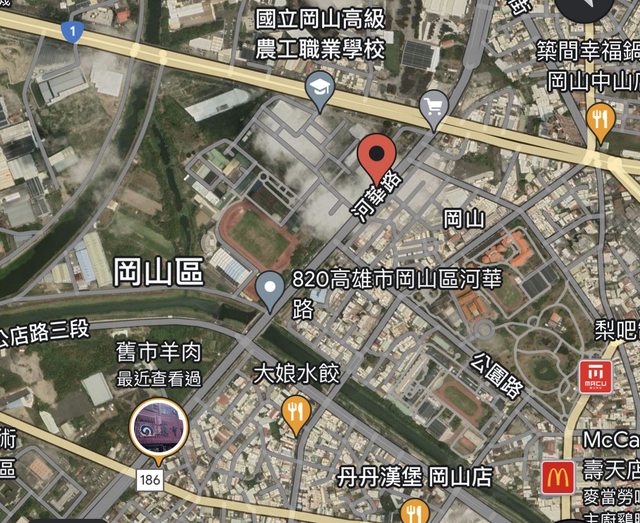Open the grey pin for 820高雄市岡山區河華路

(269, 288)
